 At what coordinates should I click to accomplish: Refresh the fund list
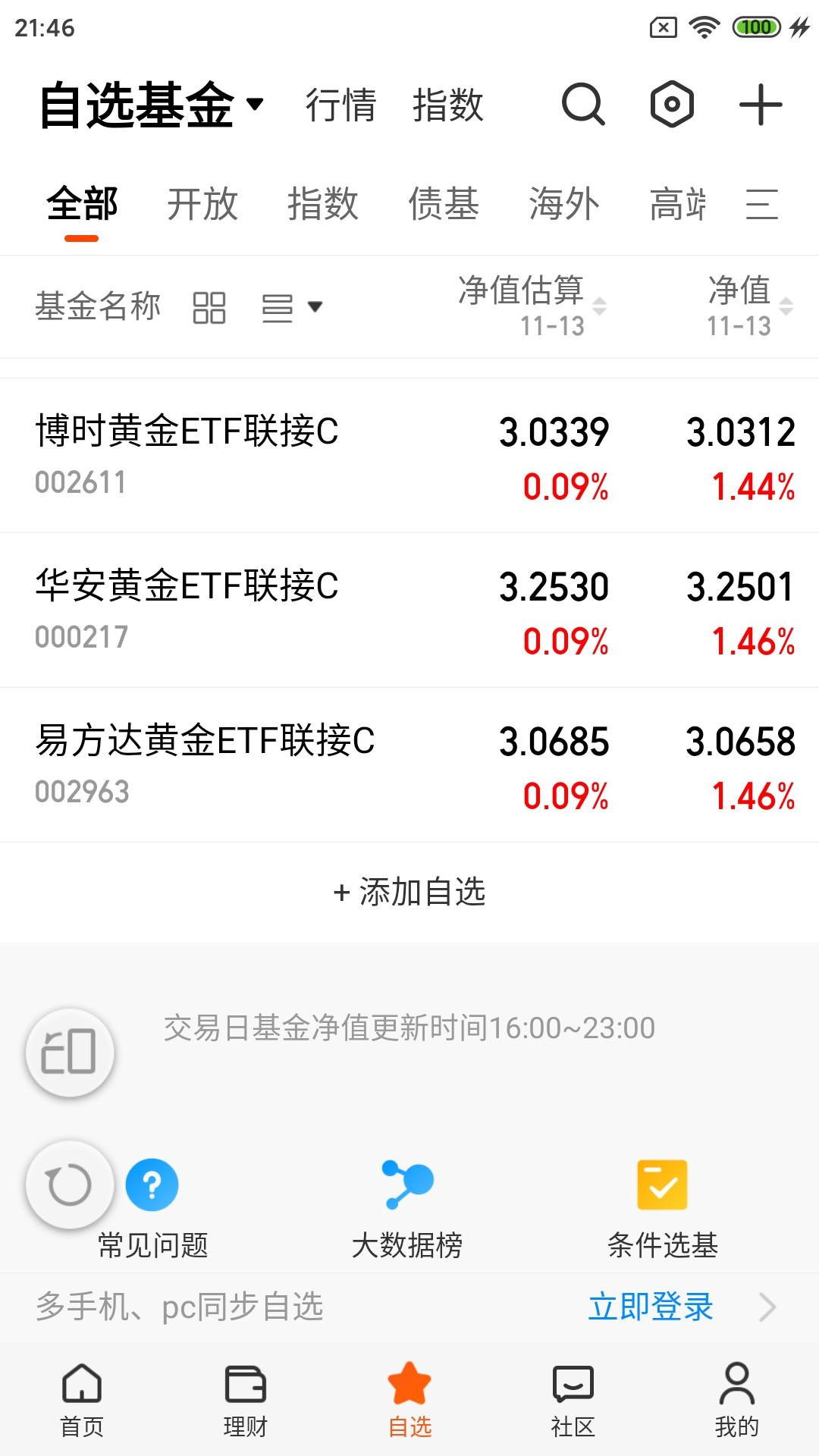(69, 1185)
